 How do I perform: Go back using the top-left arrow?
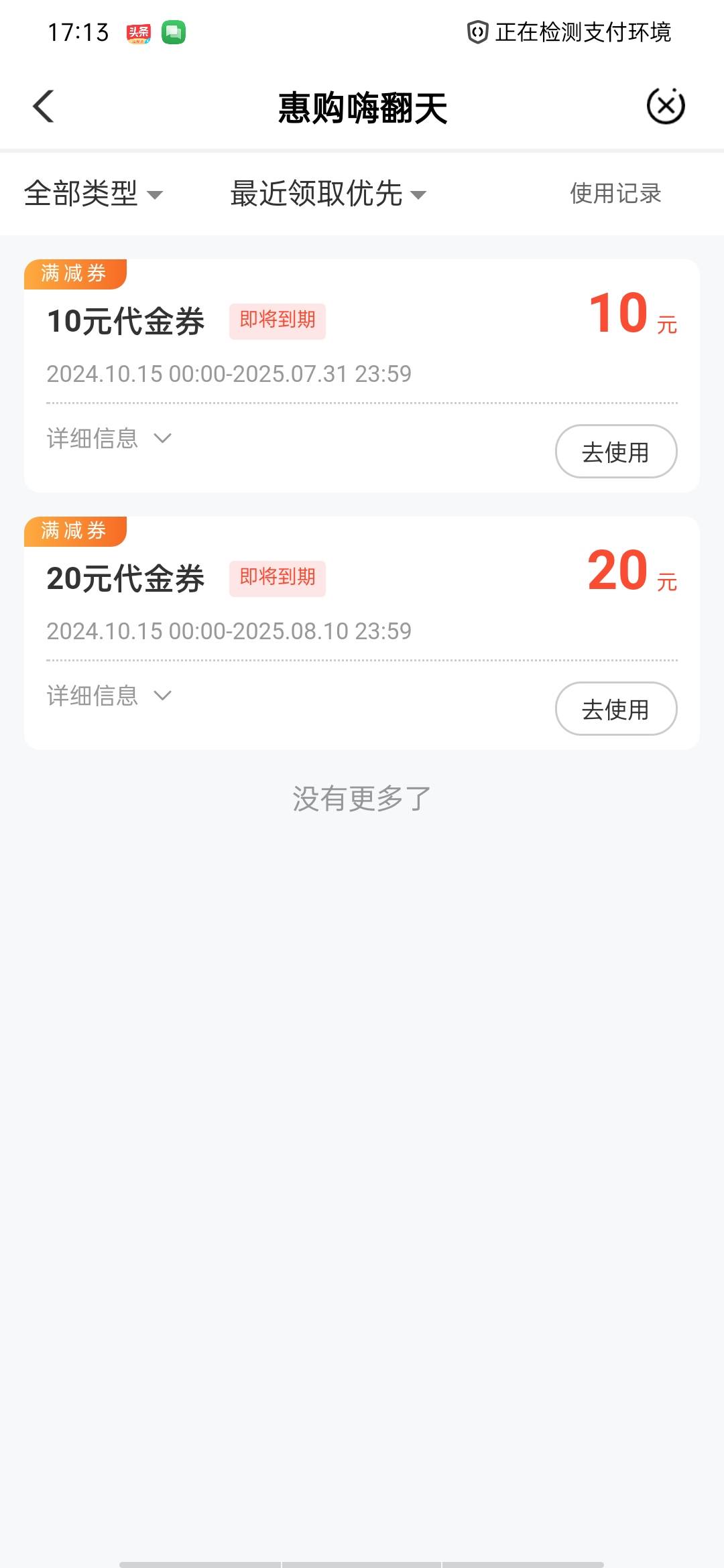(44, 107)
